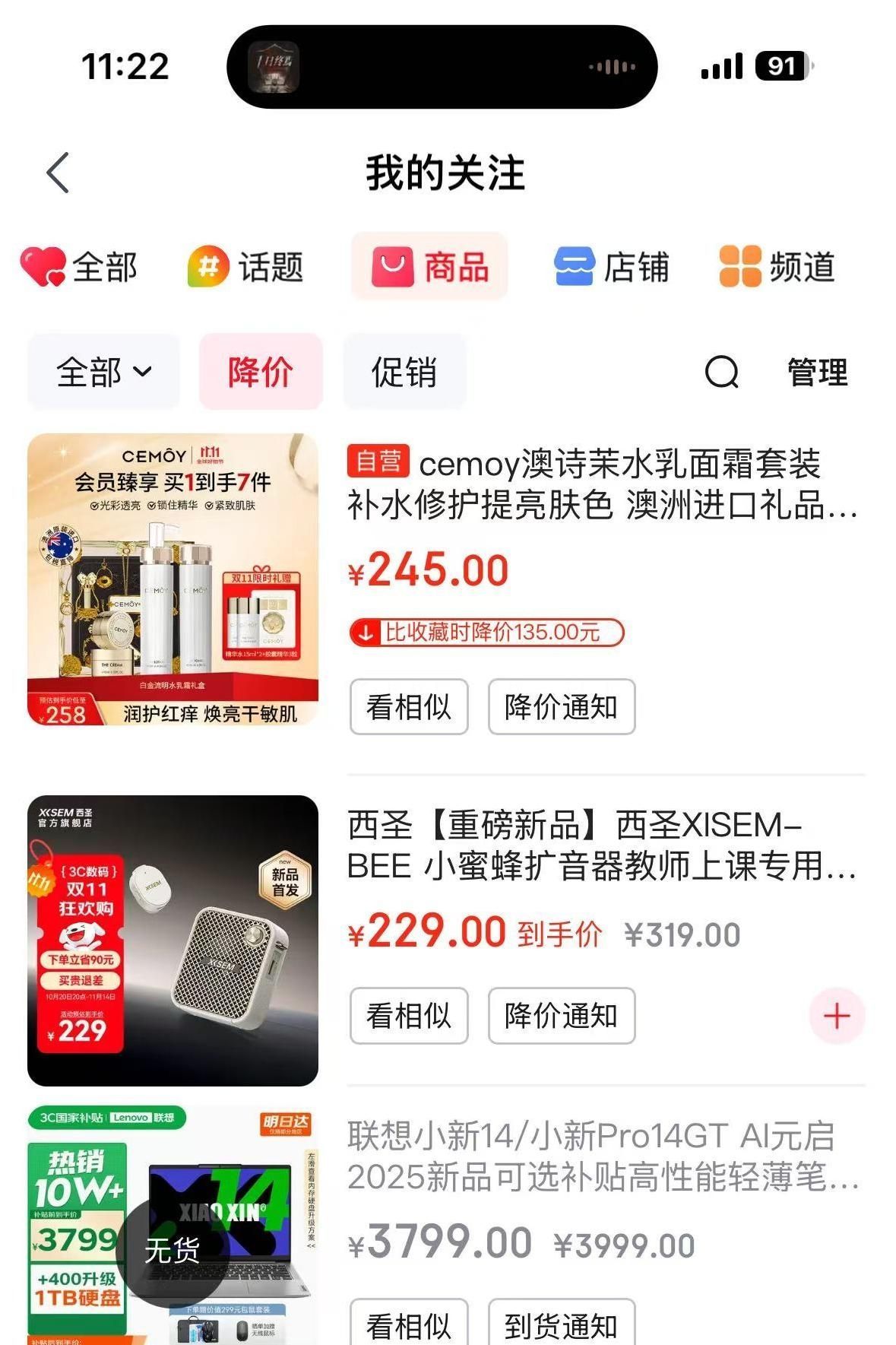Expand the 全部 filter dropdown
The width and height of the screenshot is (896, 1345).
(103, 373)
